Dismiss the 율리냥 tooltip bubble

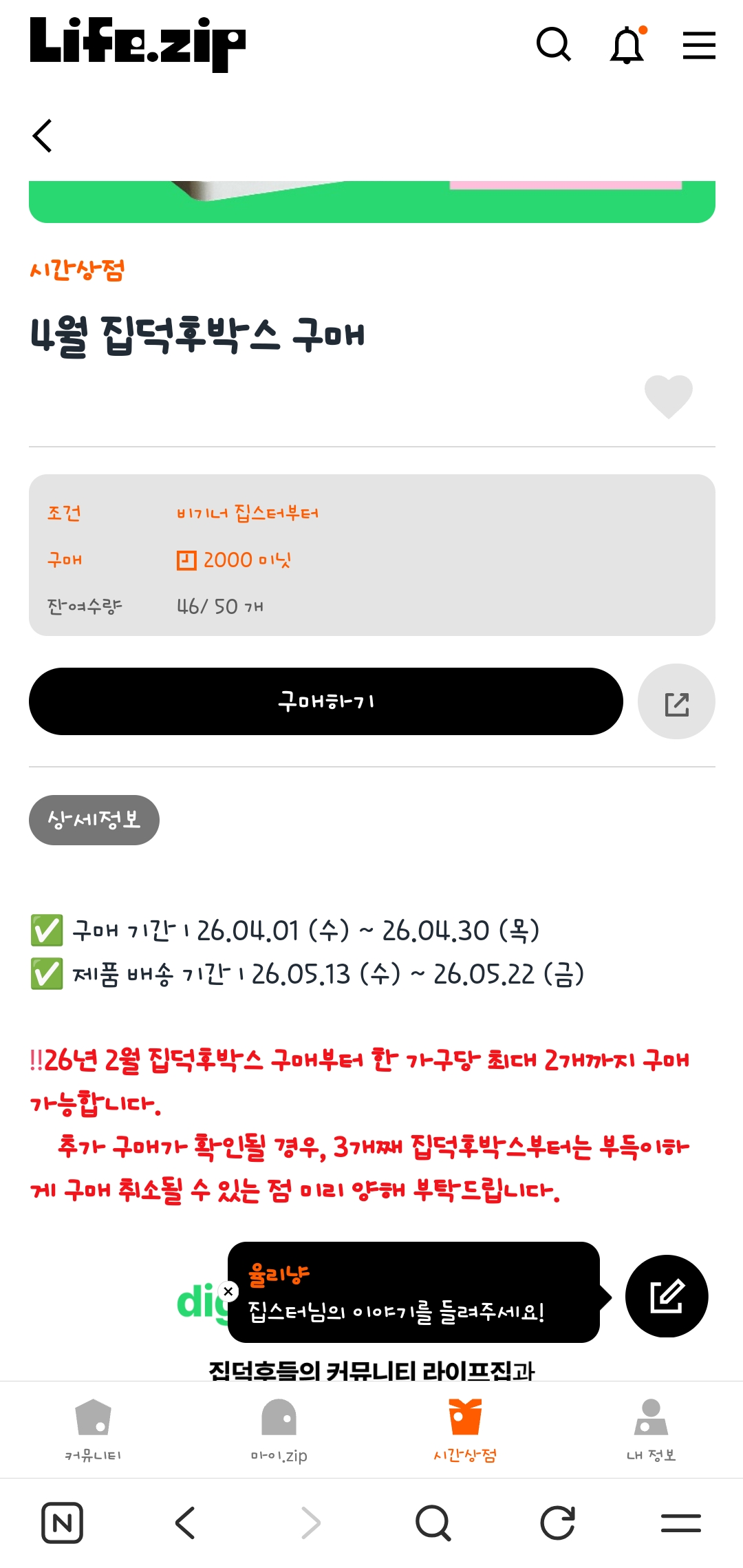click(x=228, y=1291)
